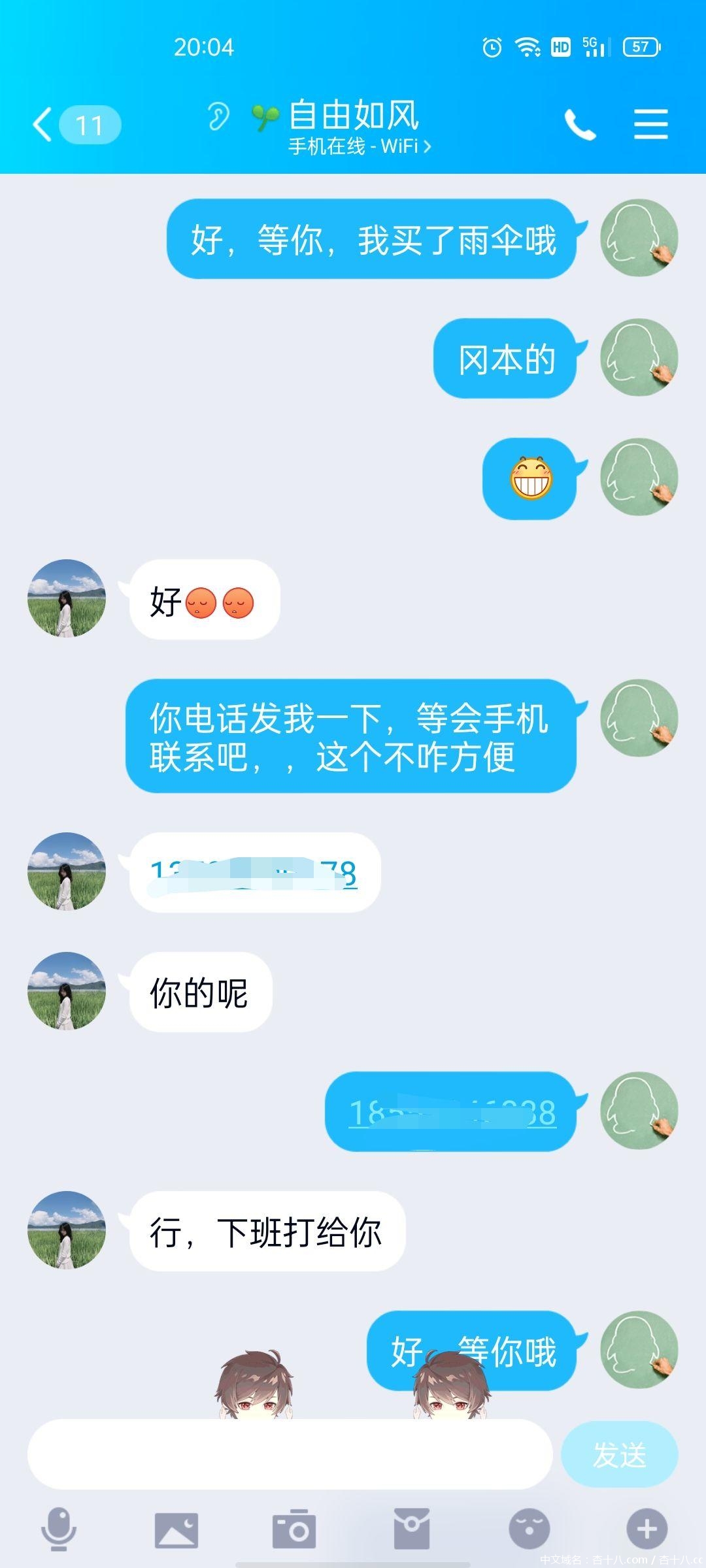Tap the sent phone number ending in 38

(452, 1113)
